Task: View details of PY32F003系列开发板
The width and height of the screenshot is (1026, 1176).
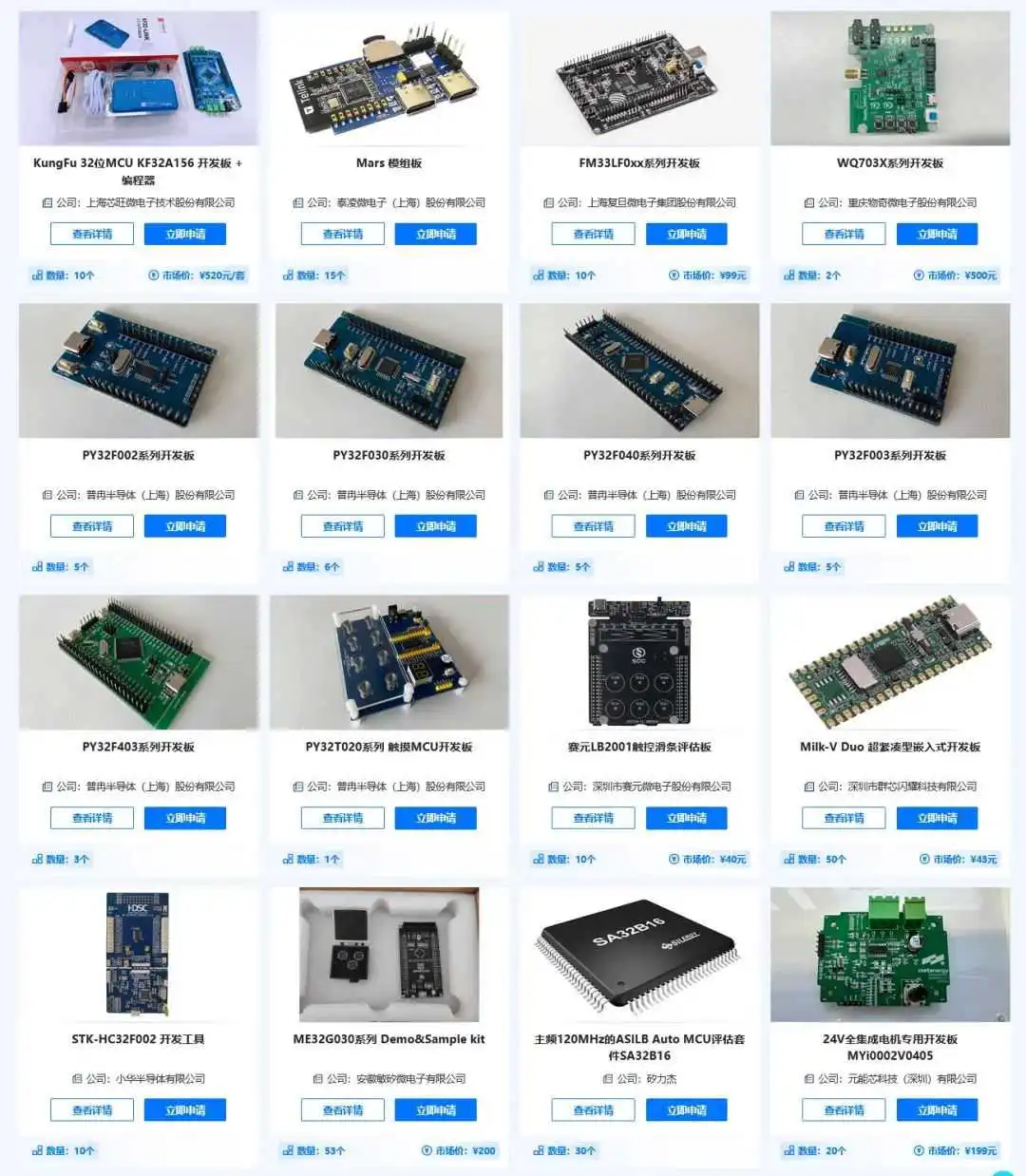Action: (x=844, y=526)
